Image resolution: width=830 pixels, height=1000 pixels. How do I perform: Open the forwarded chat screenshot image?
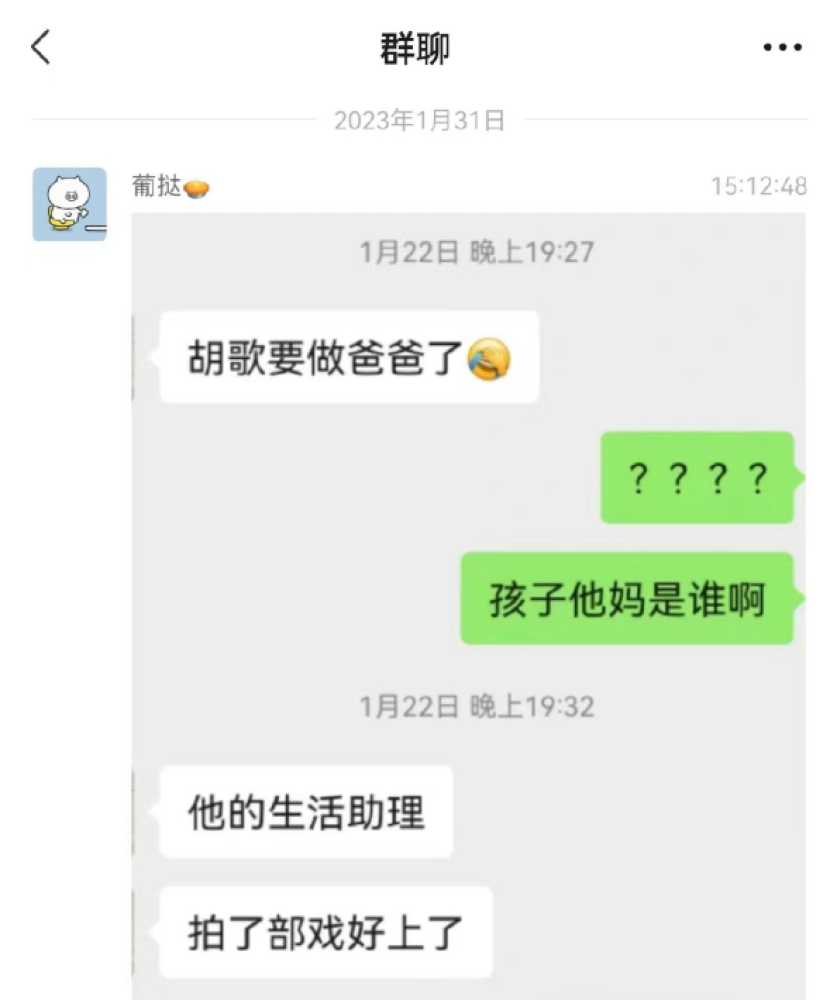point(468,600)
